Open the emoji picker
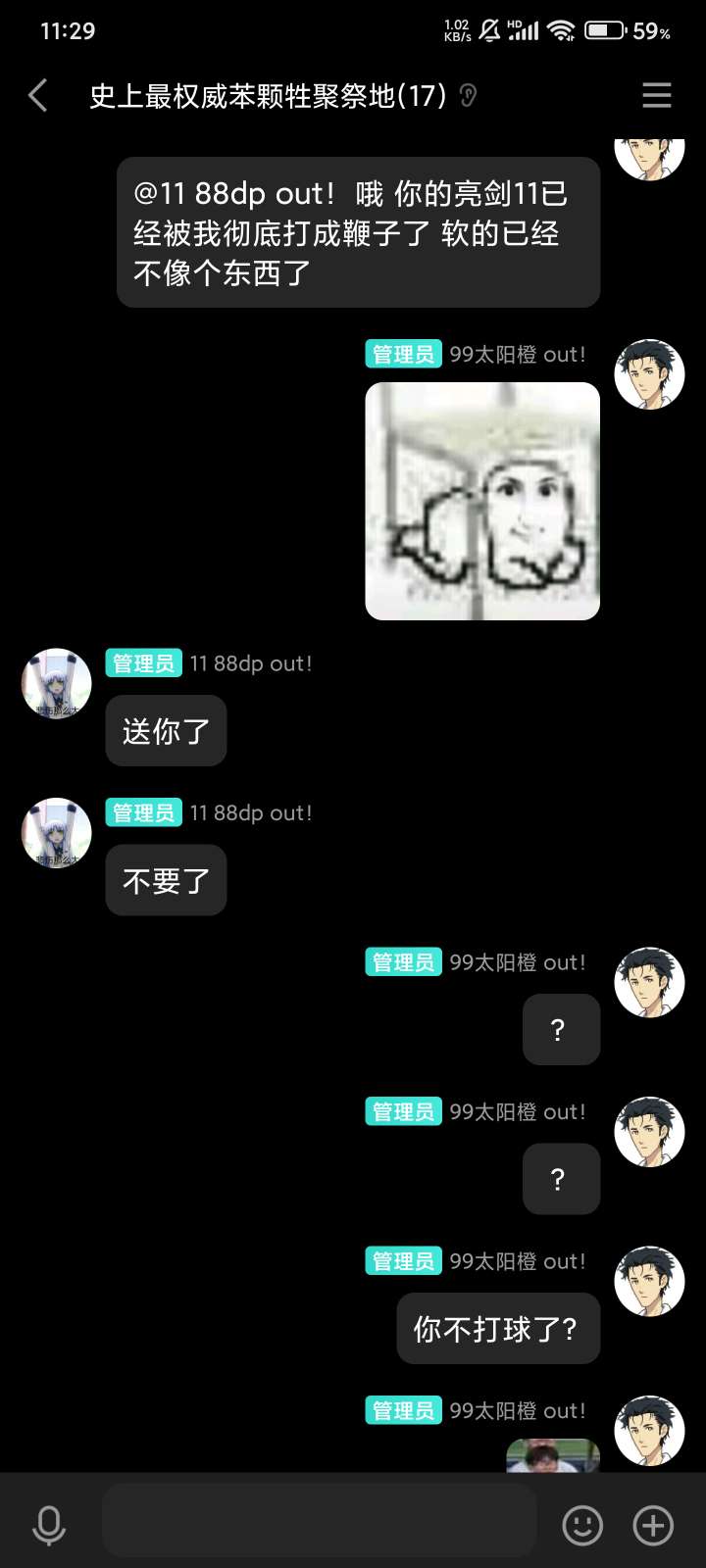706x1568 pixels. pos(581,1525)
